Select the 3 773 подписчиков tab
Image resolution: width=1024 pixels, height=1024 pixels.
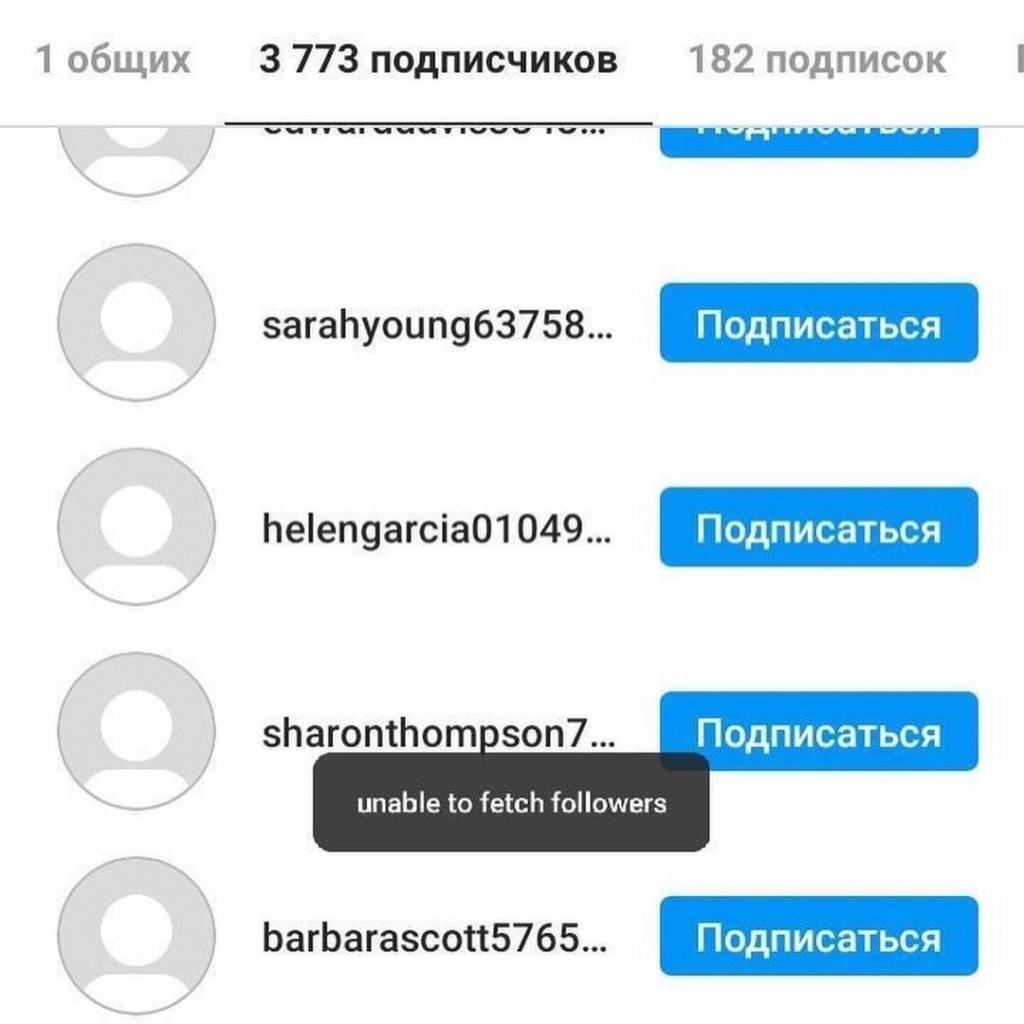click(438, 60)
